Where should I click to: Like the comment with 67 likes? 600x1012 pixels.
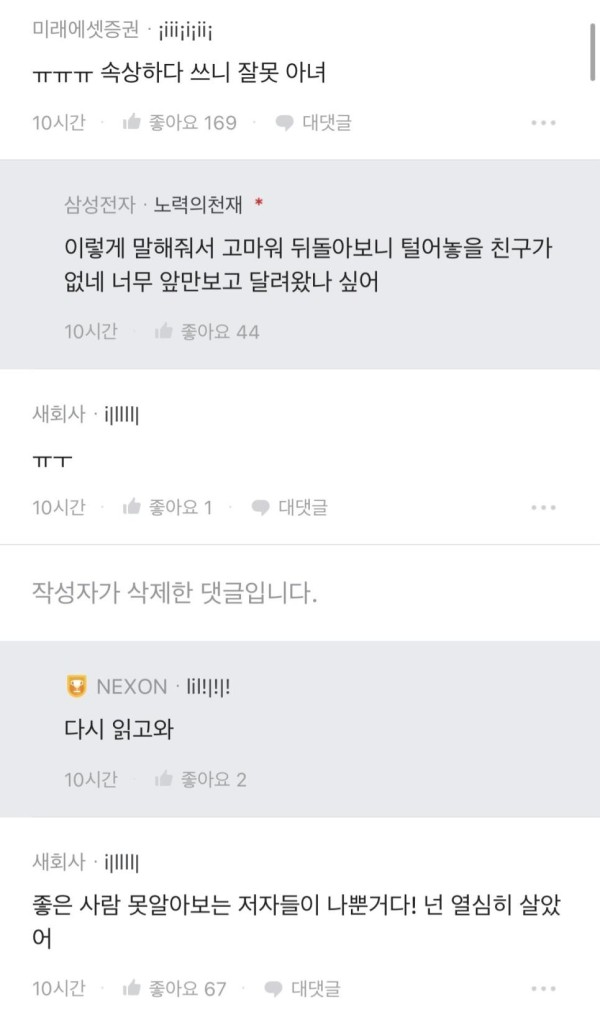tap(173, 989)
